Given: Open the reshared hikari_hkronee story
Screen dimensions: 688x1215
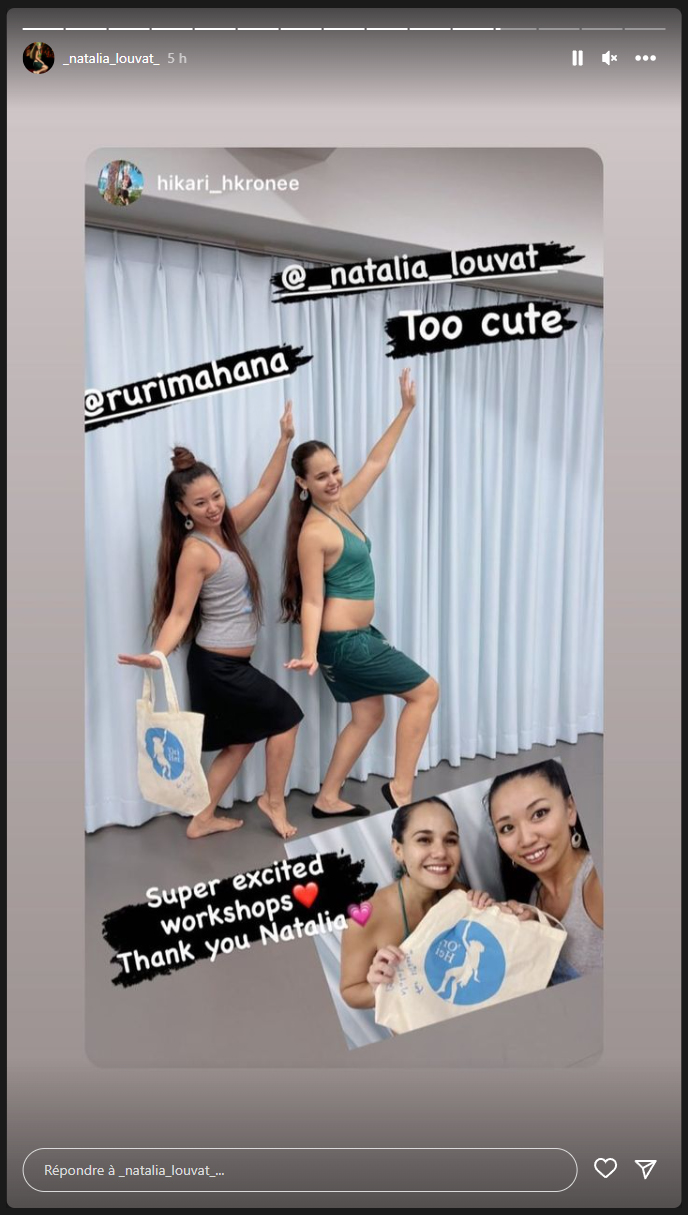Looking at the screenshot, I should pos(227,184).
